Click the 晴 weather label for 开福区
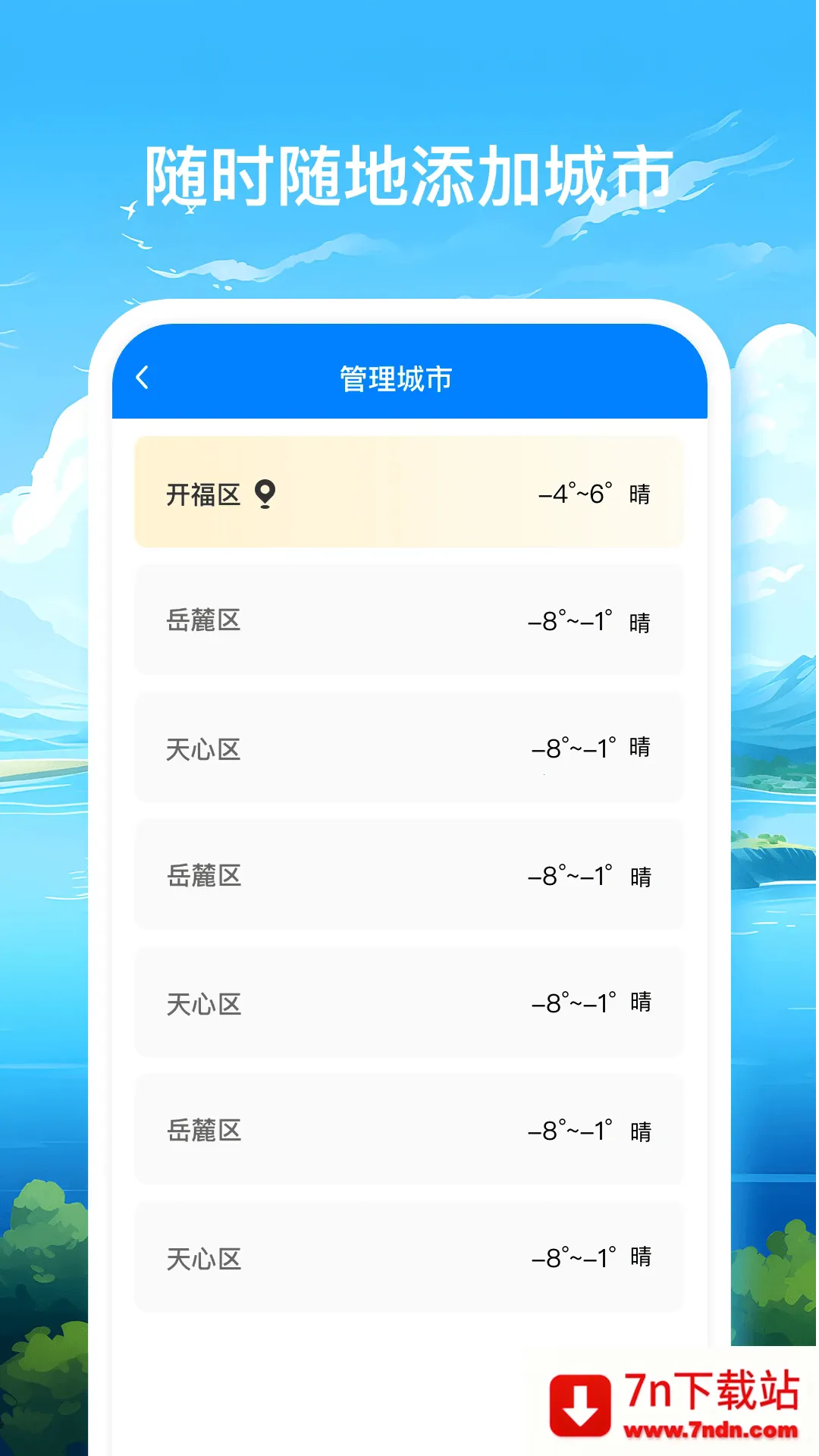 click(x=641, y=494)
